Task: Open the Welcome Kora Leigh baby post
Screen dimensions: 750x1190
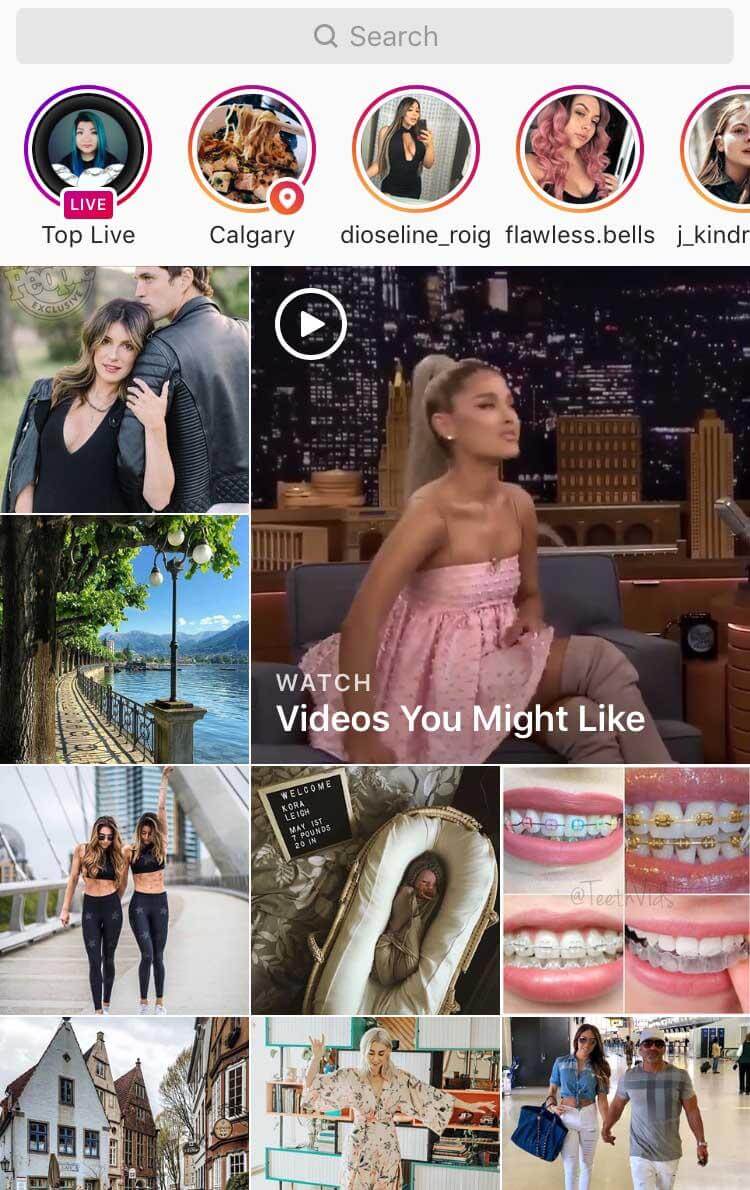Action: (x=375, y=890)
